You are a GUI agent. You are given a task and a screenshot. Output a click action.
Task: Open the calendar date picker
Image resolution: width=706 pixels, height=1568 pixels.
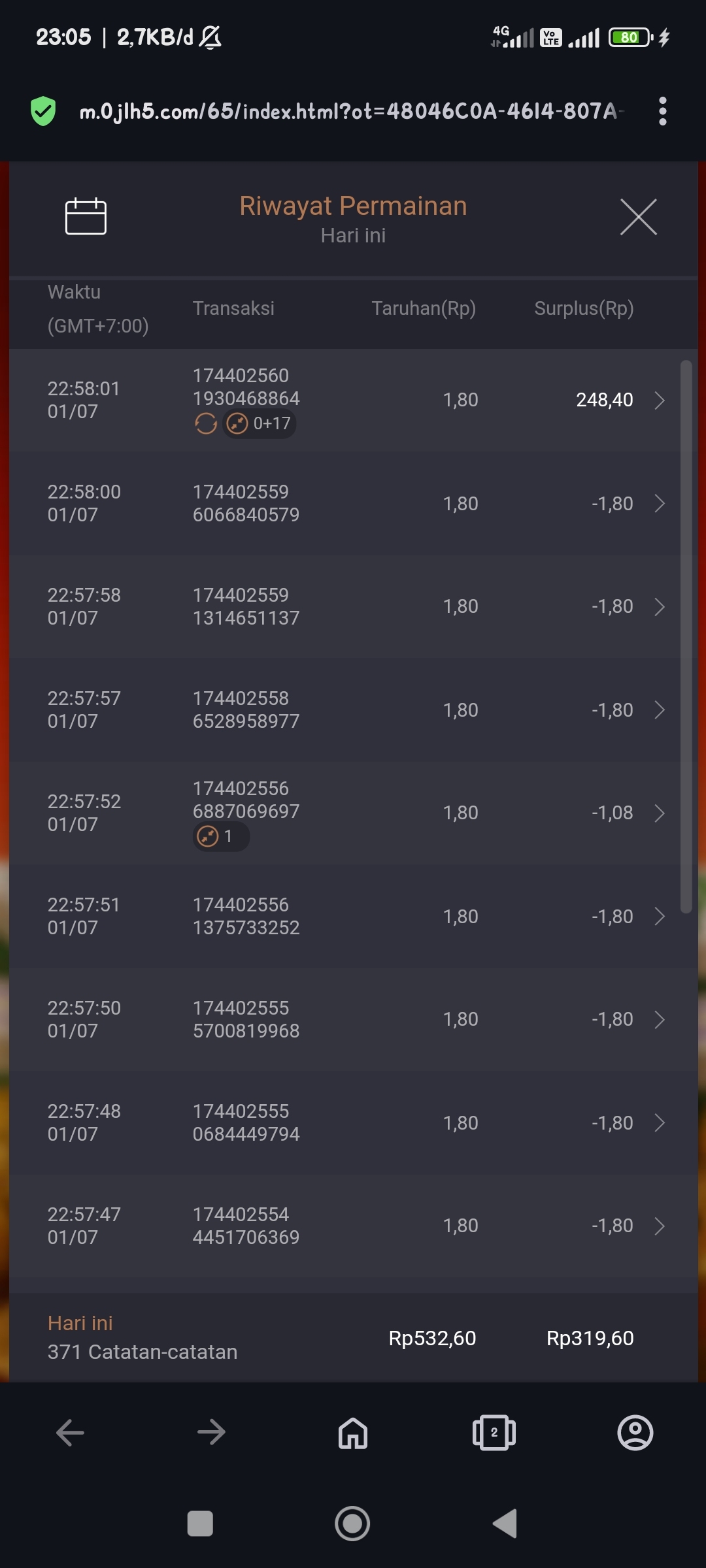[x=86, y=216]
